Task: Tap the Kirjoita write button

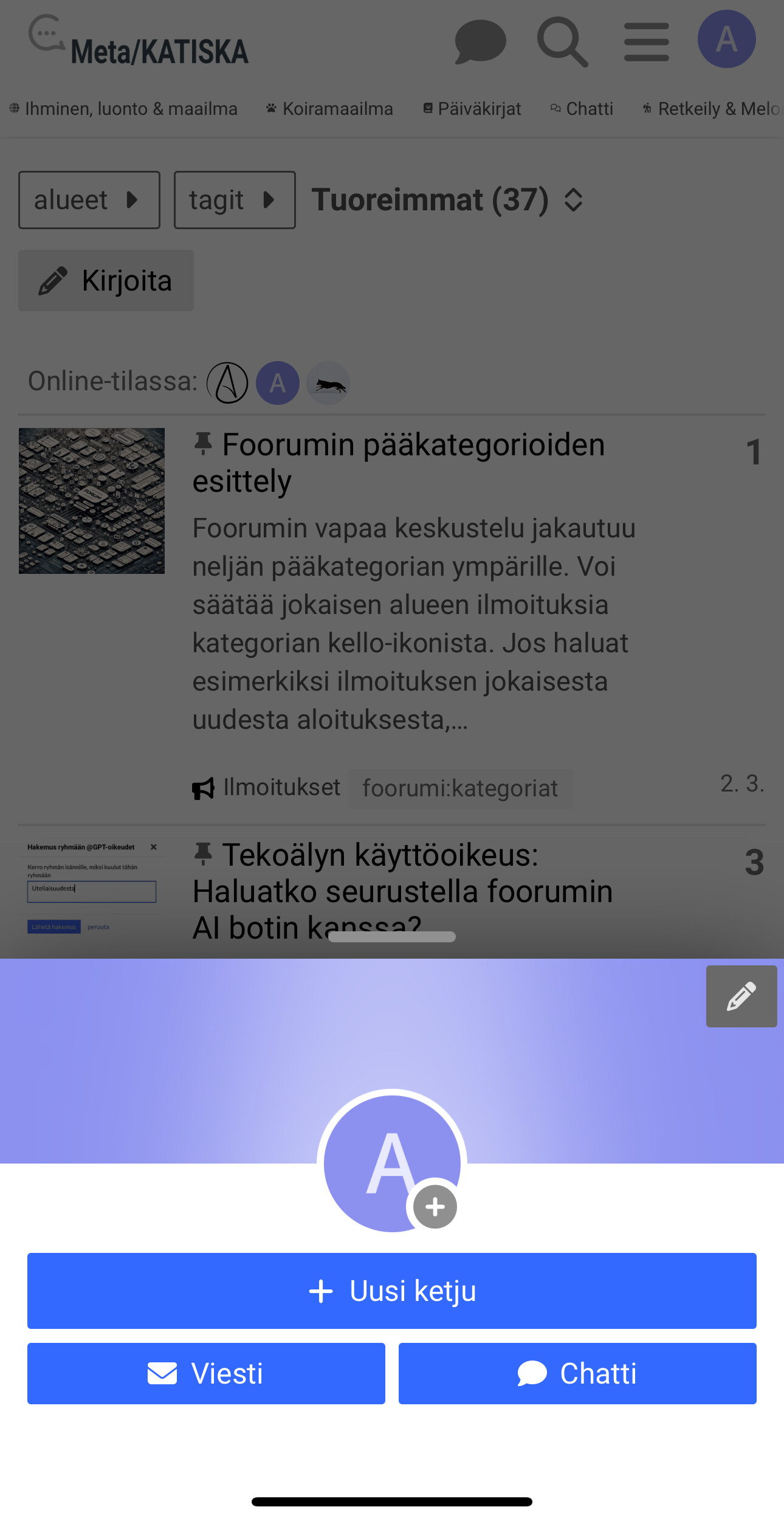Action: pyautogui.click(x=106, y=281)
